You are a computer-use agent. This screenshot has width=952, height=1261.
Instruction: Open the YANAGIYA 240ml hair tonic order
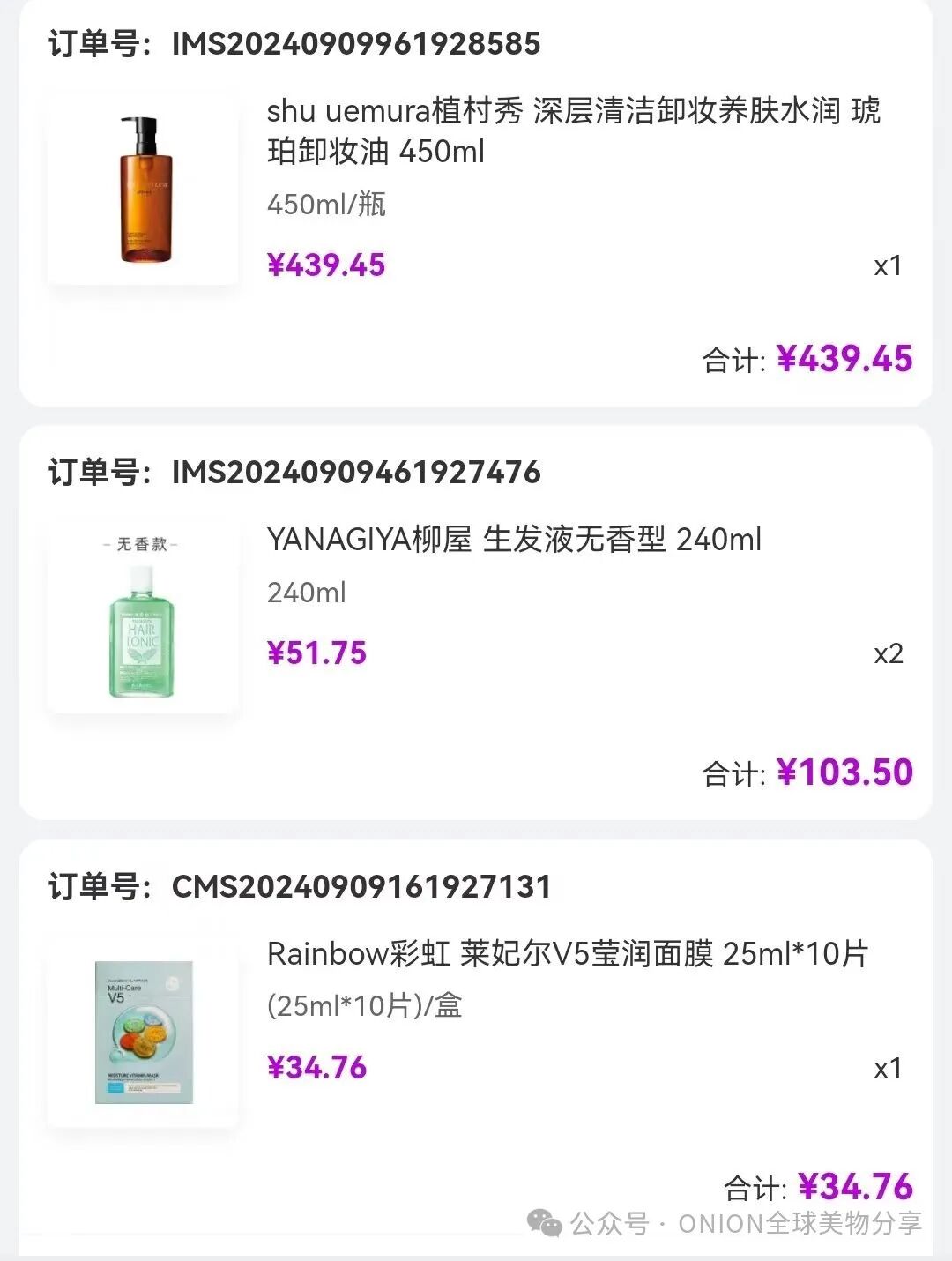[x=476, y=623]
